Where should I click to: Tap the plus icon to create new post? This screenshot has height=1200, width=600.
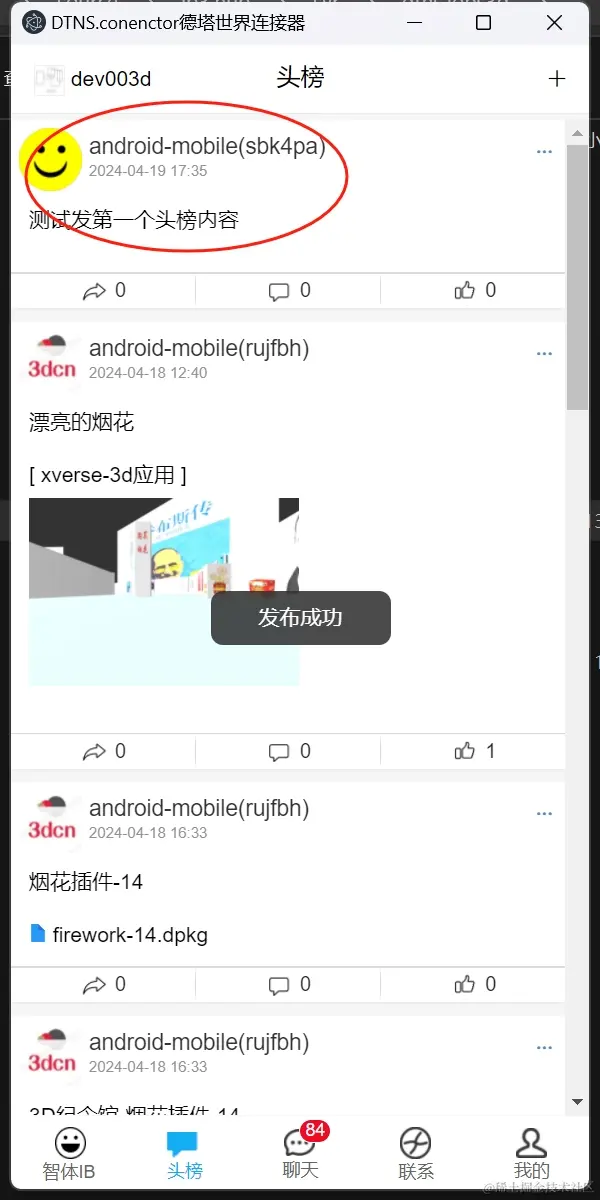(557, 79)
